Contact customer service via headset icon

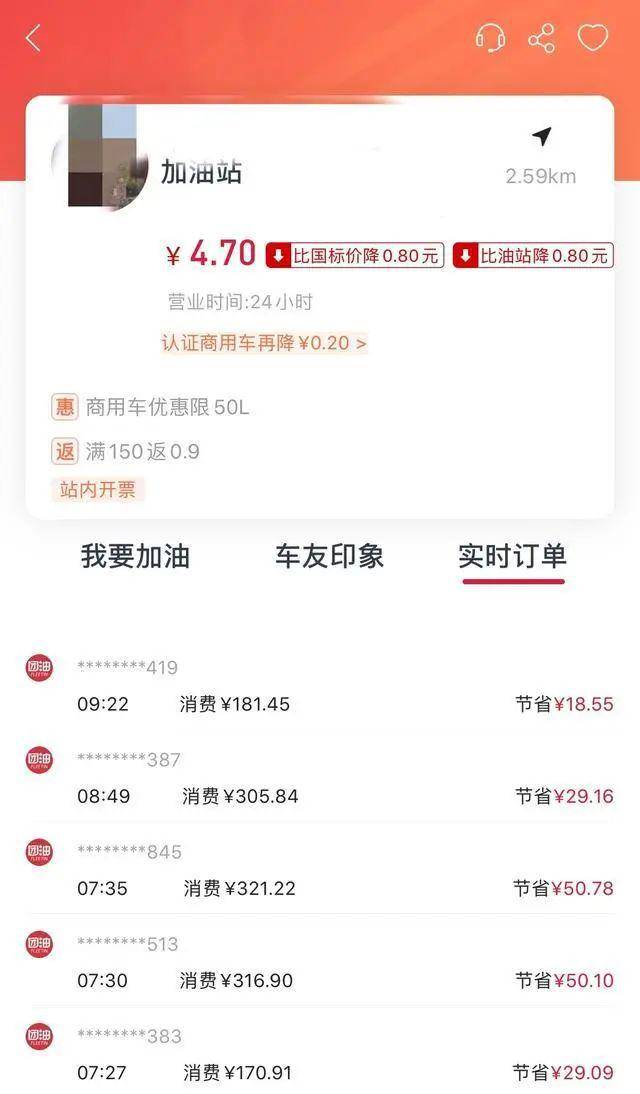point(490,38)
